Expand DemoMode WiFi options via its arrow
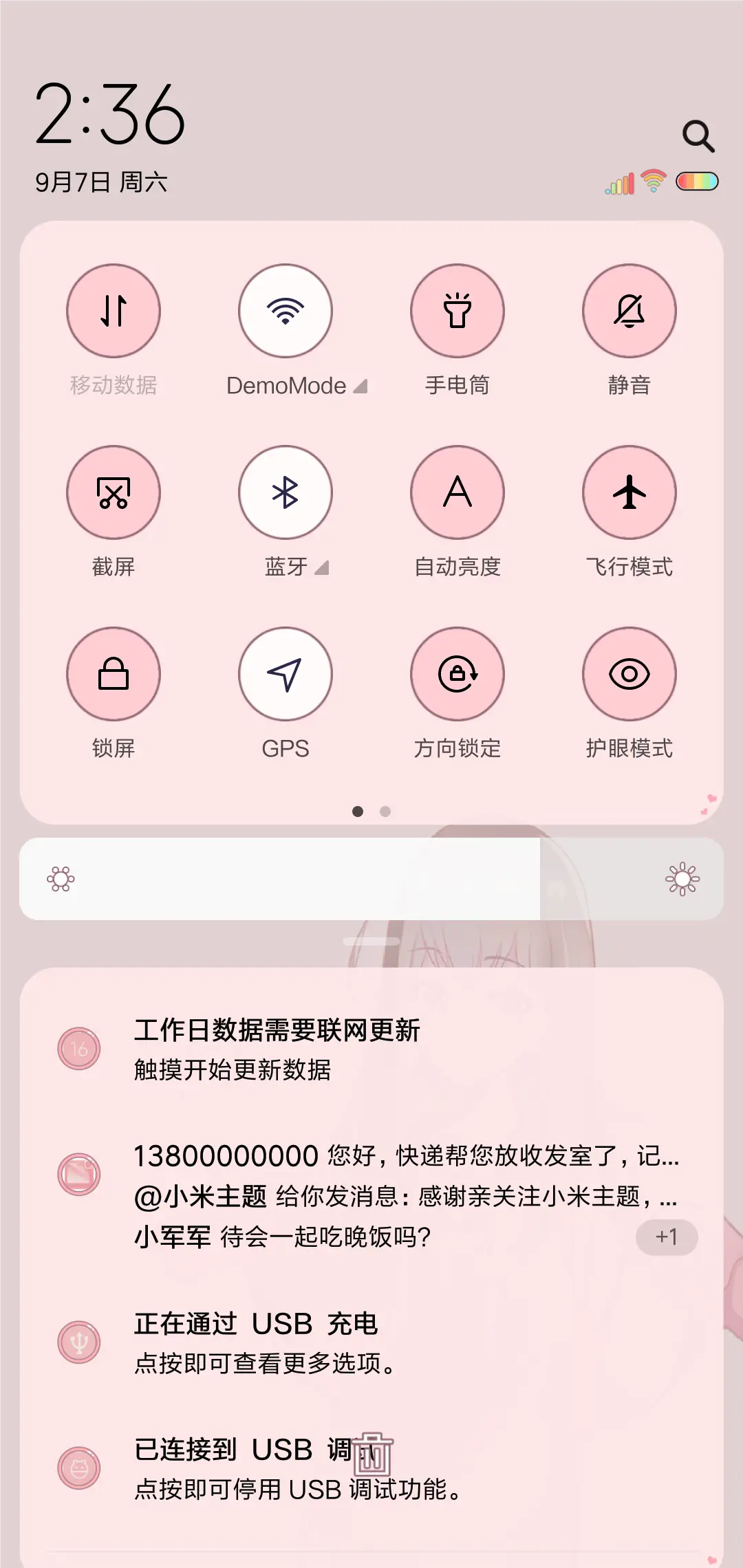Viewport: 743px width, 1568px height. click(x=360, y=386)
